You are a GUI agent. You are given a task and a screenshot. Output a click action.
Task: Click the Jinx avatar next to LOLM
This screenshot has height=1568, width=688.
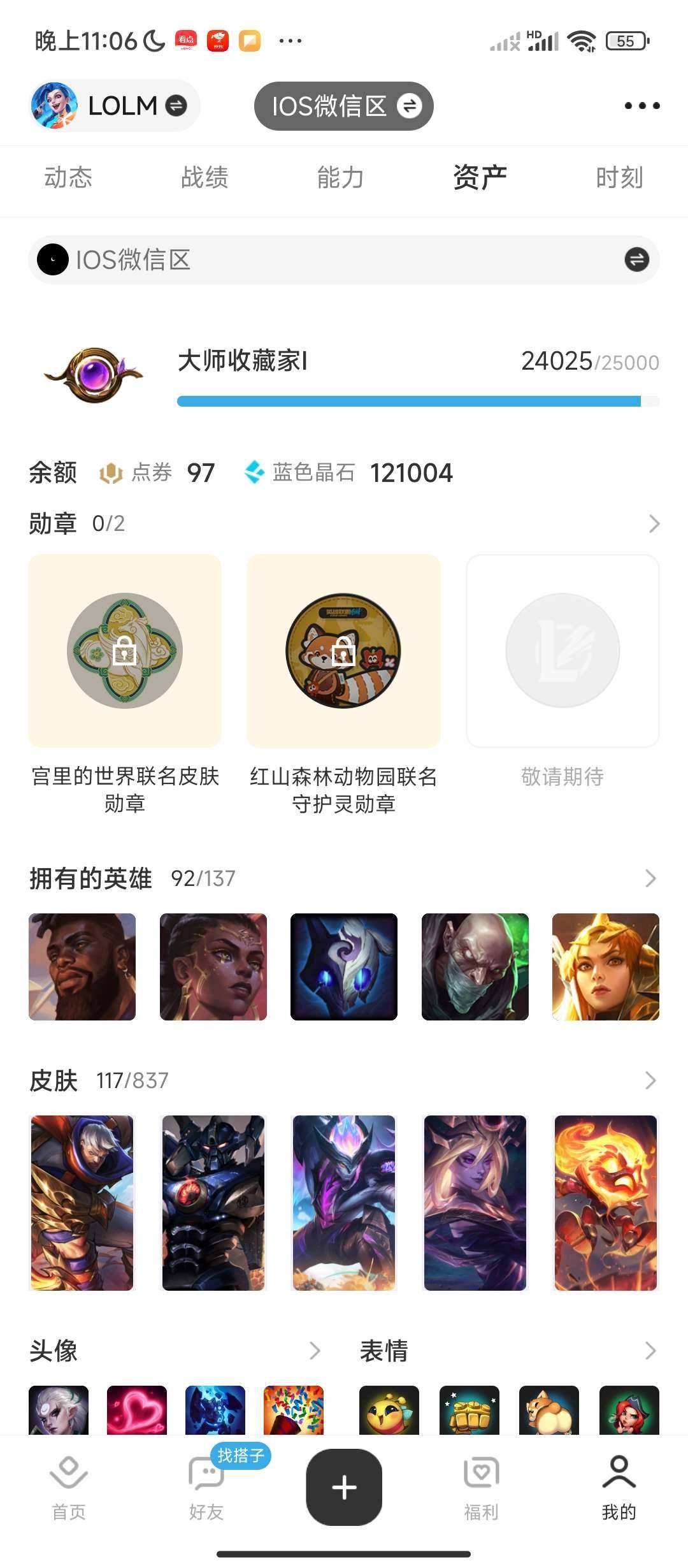54,105
